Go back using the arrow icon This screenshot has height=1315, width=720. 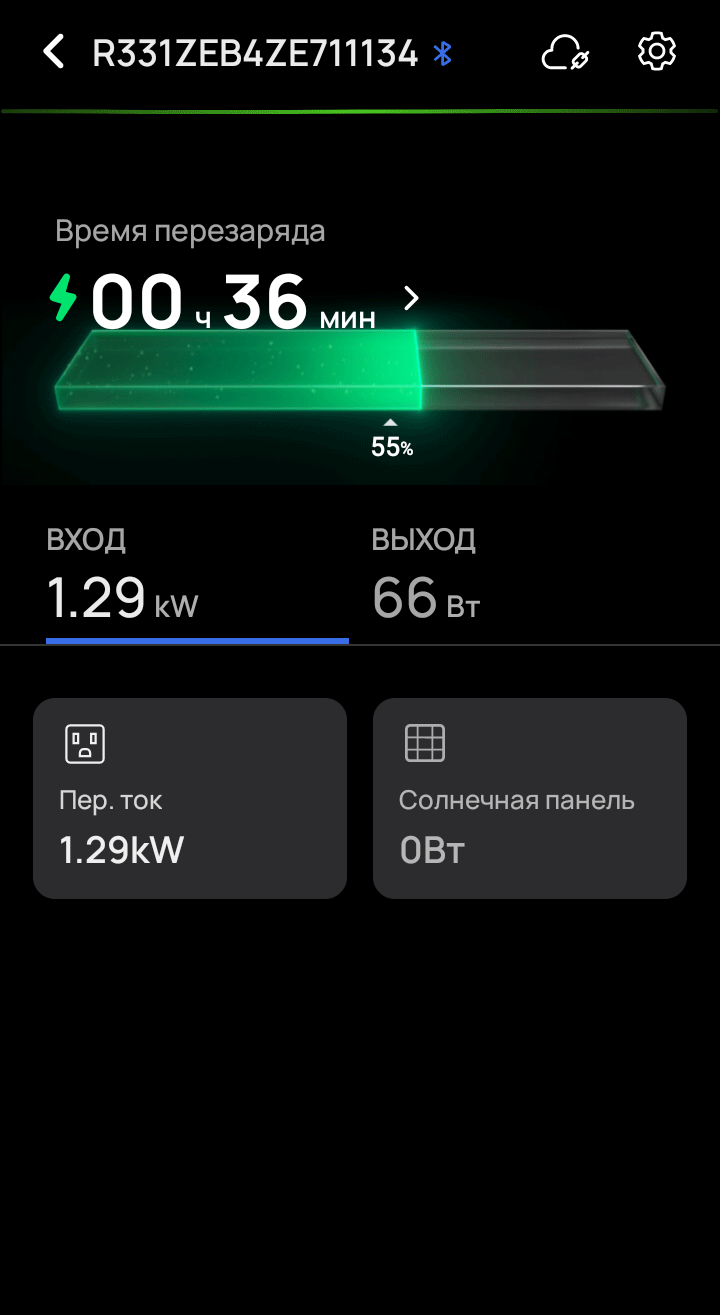54,52
